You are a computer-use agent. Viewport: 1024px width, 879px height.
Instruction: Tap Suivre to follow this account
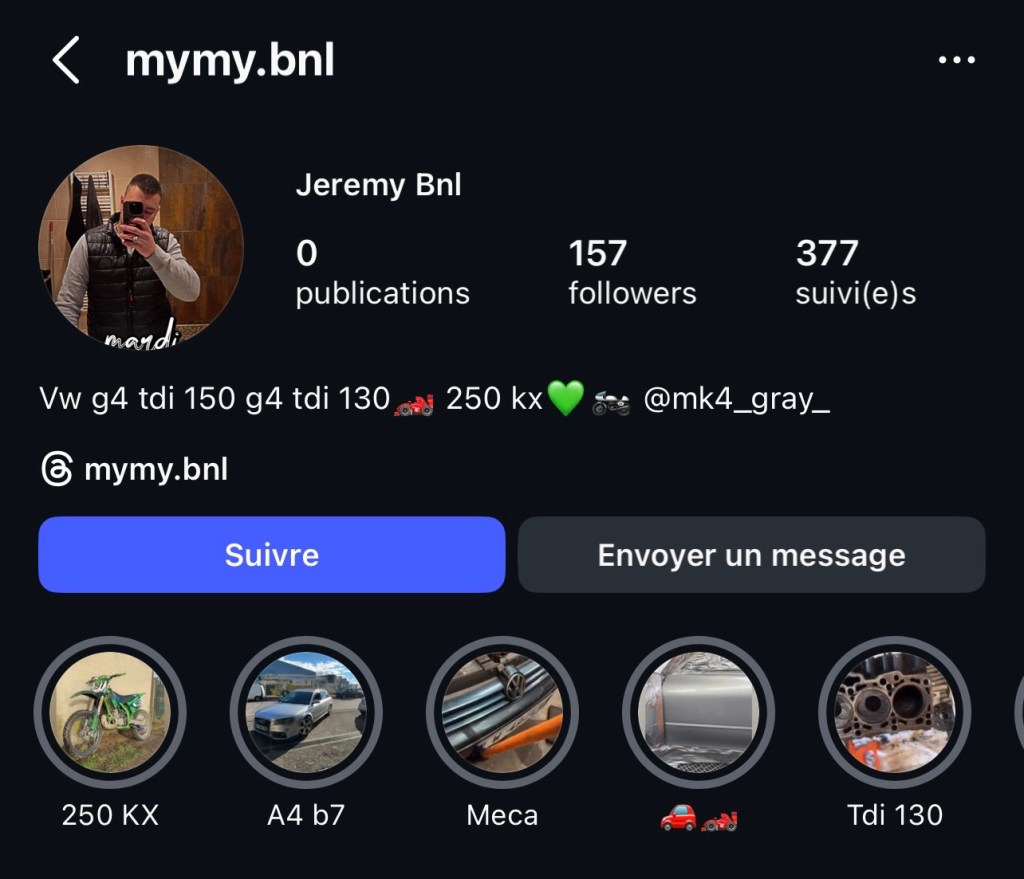[271, 555]
